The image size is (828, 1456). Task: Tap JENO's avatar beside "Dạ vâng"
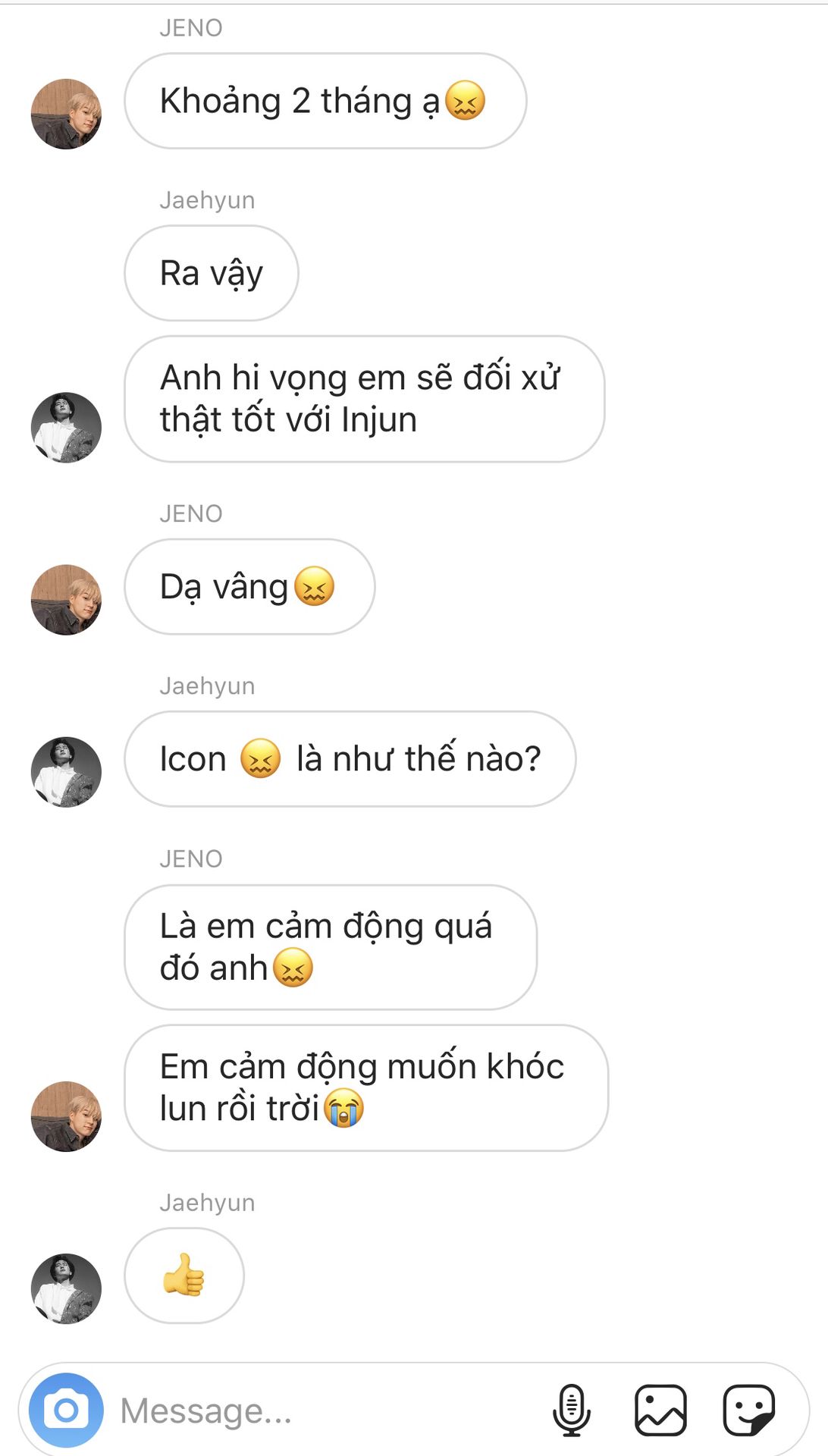tap(66, 600)
